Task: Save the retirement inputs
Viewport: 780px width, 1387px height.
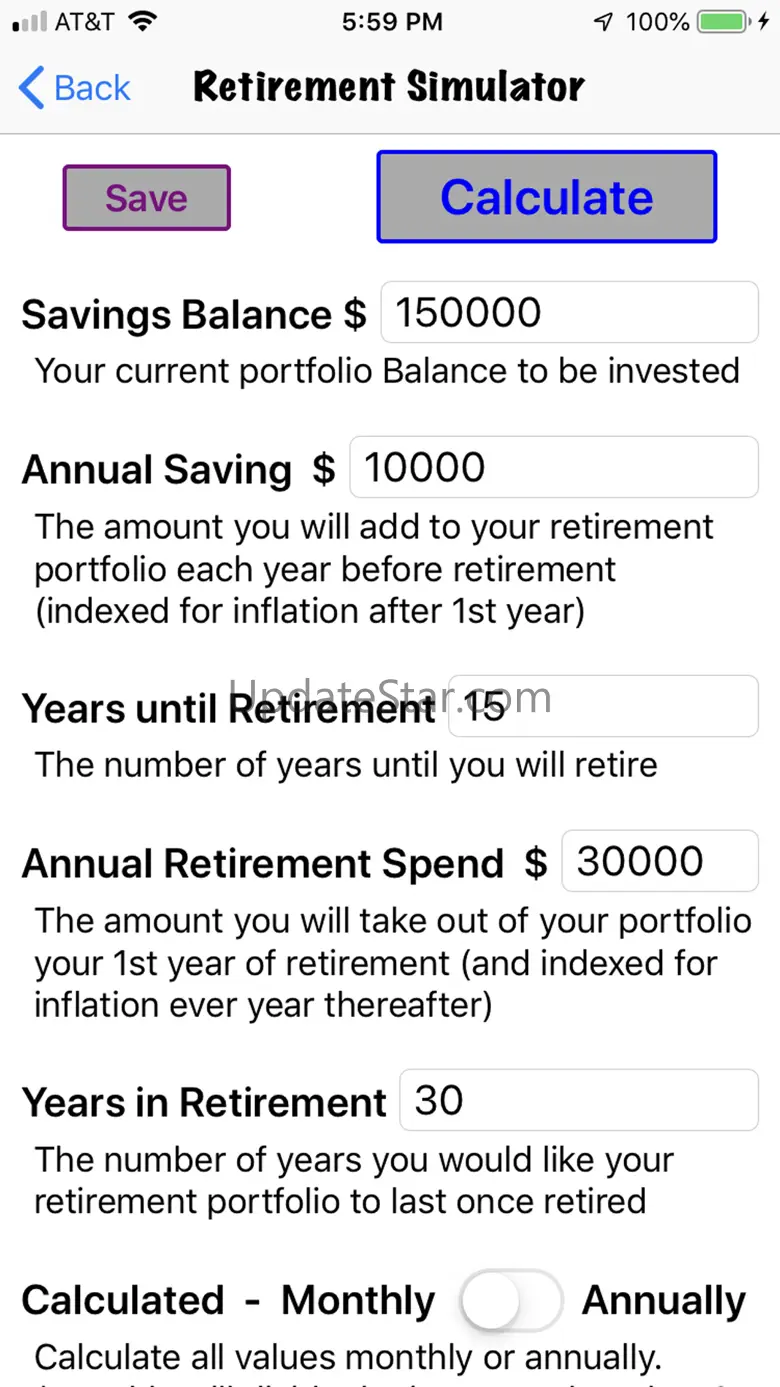Action: point(147,198)
